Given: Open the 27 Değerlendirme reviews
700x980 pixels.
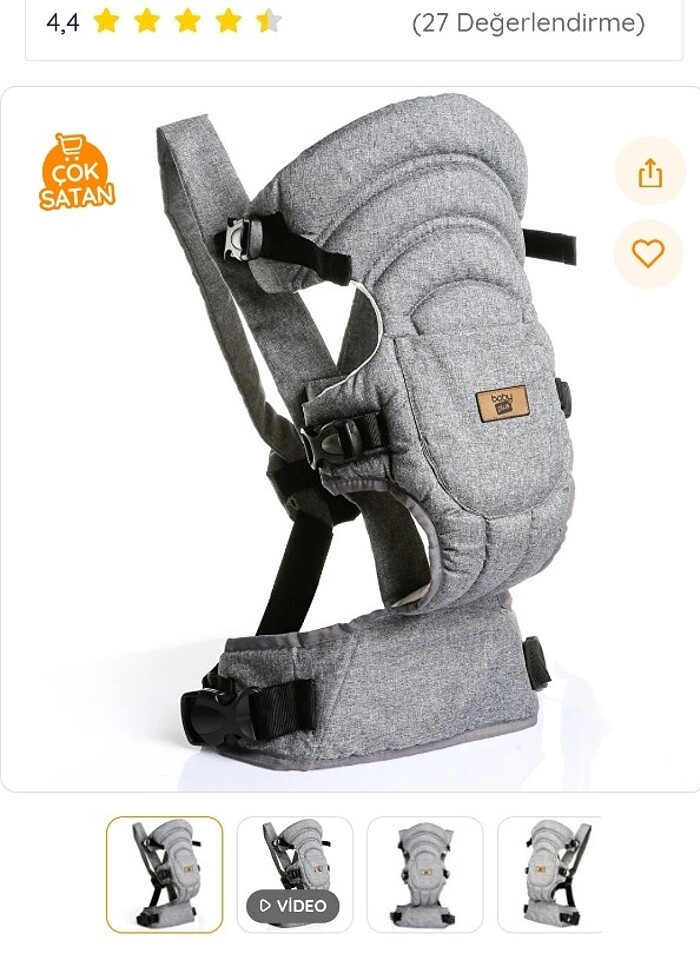Looking at the screenshot, I should point(528,23).
